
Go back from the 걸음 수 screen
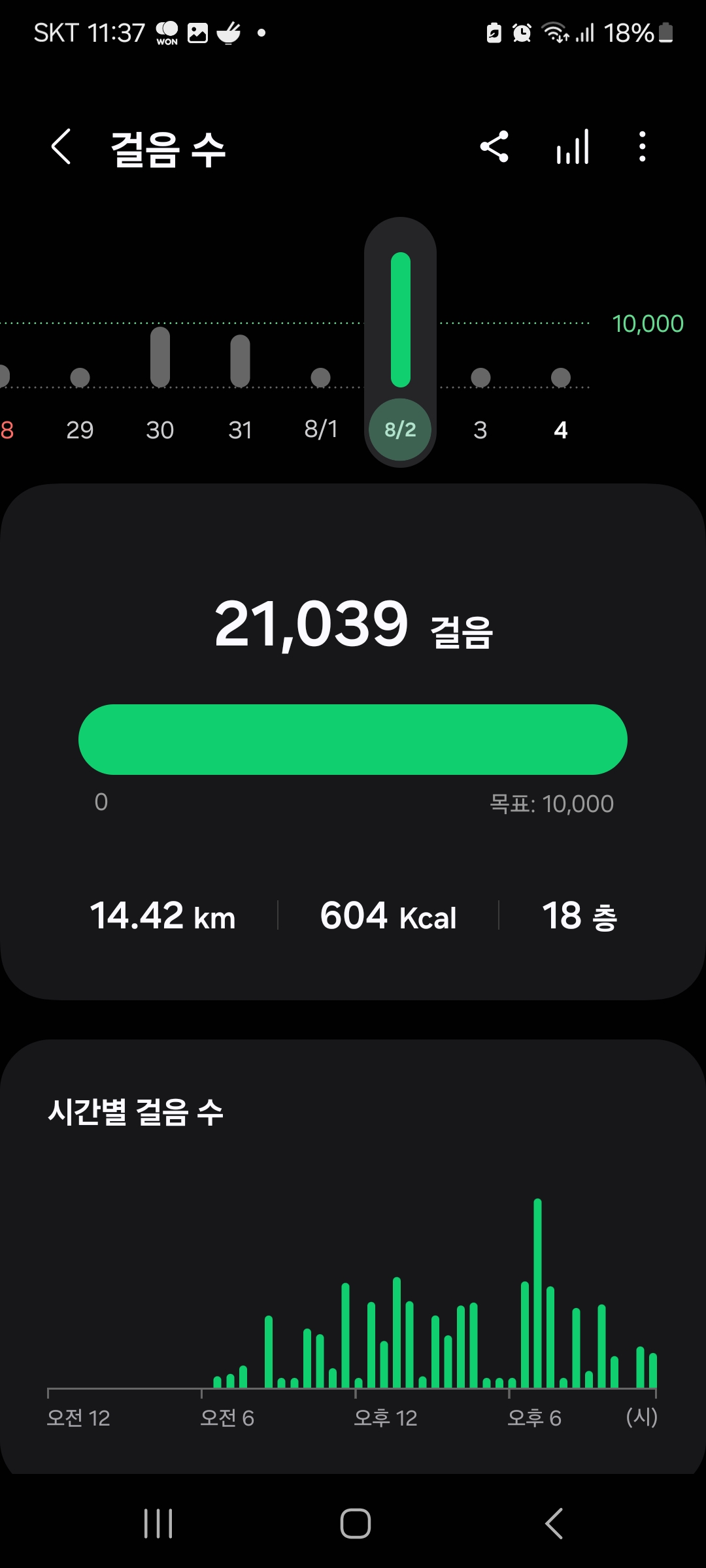point(61,146)
